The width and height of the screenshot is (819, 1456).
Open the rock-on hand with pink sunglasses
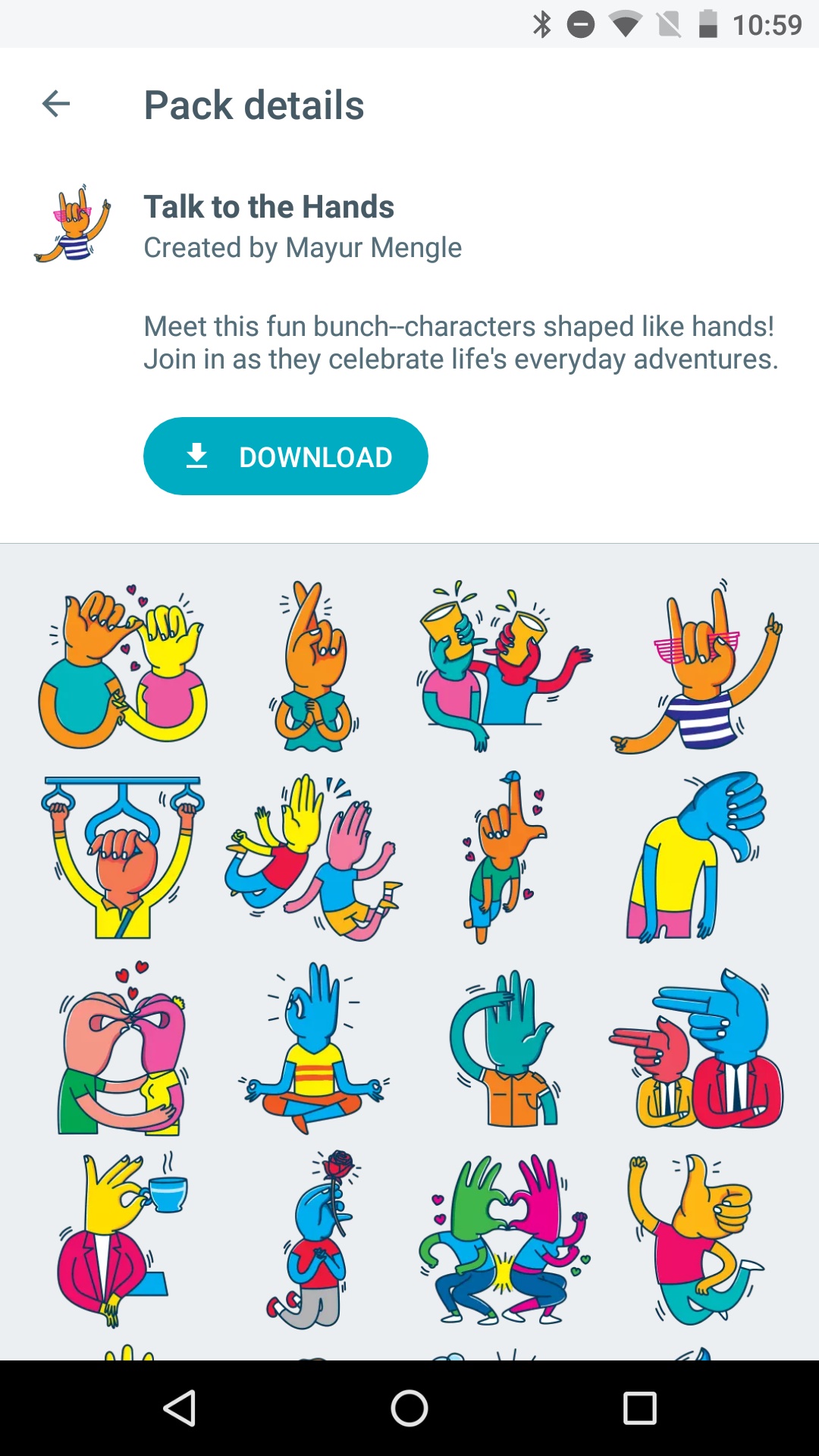(x=696, y=667)
